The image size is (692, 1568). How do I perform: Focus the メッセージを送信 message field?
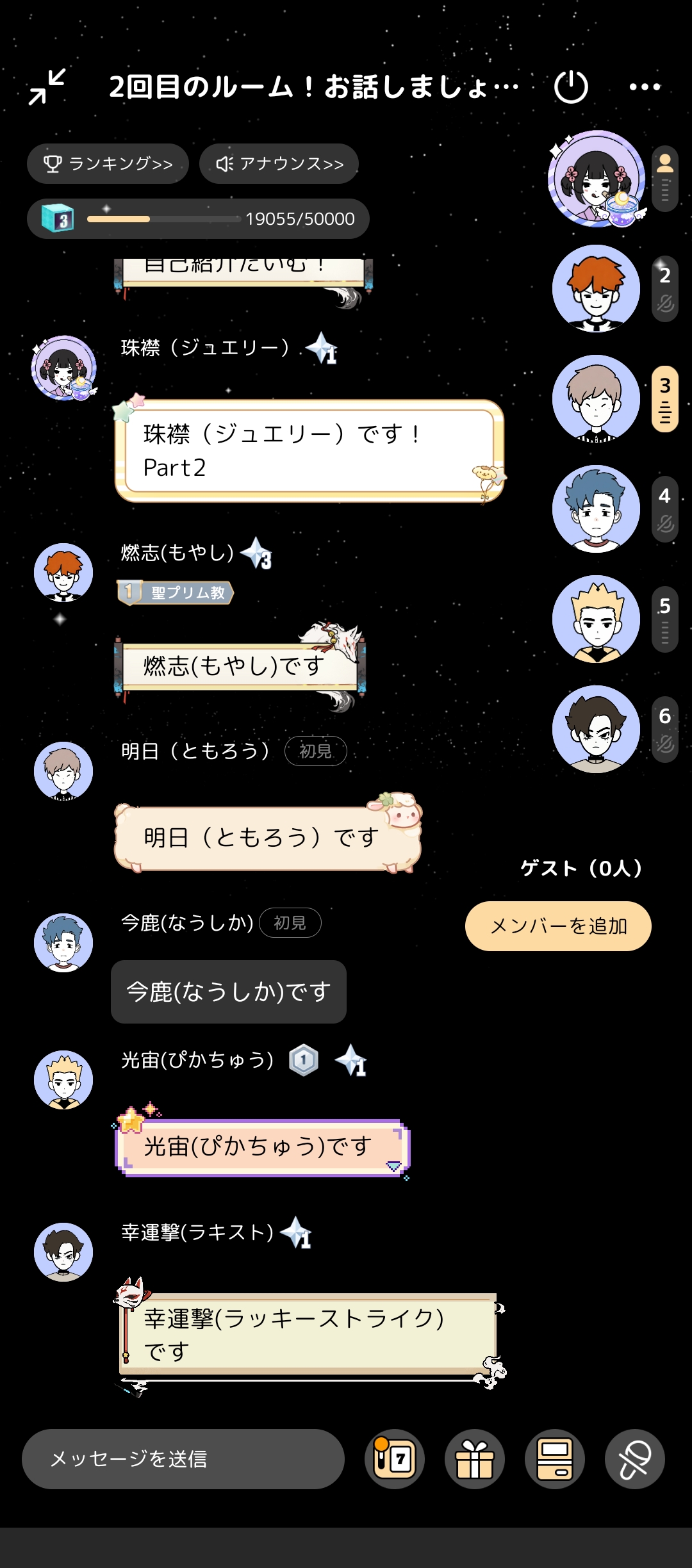coord(183,1459)
